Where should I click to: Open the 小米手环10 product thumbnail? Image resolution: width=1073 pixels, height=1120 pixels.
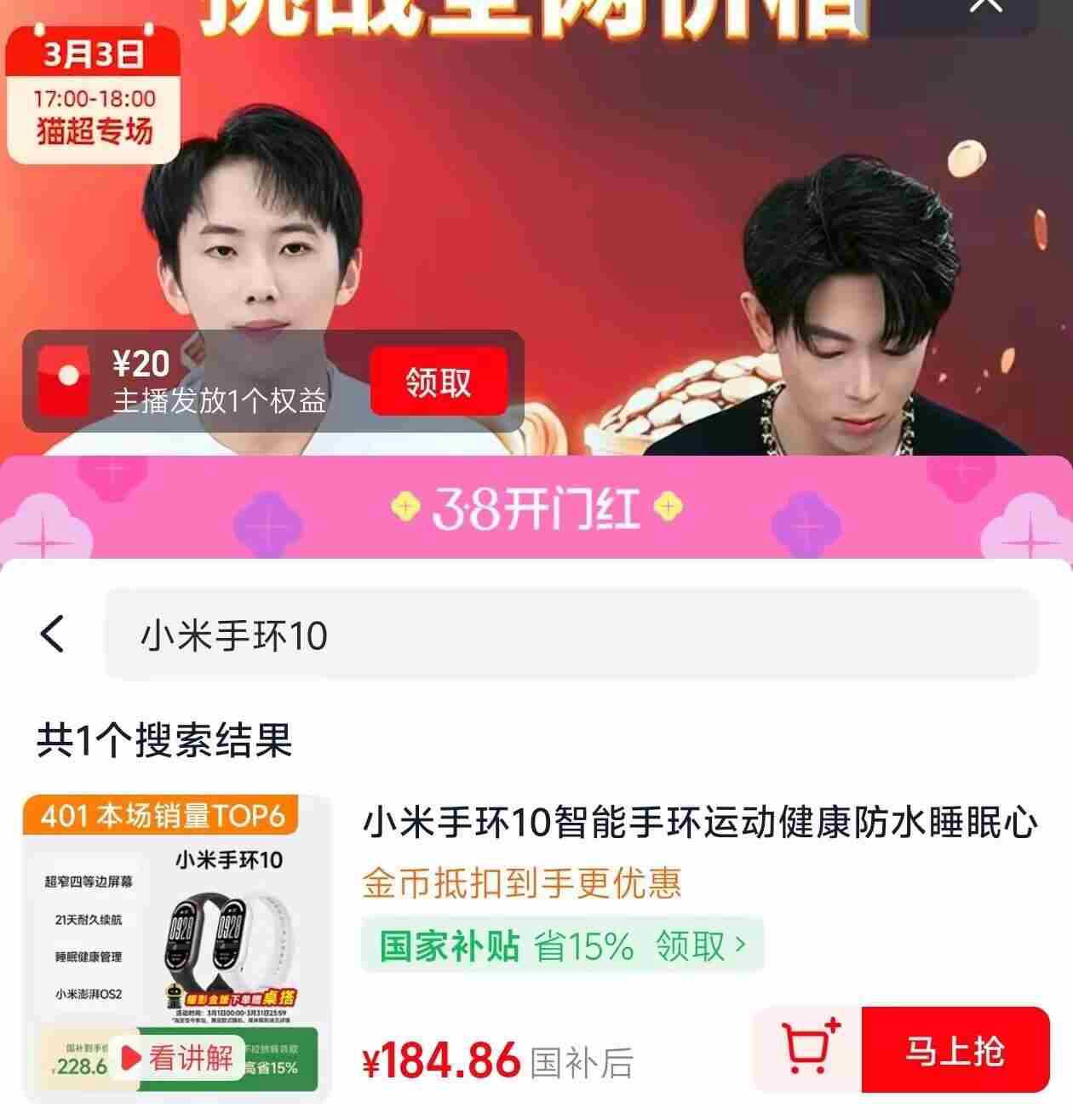[176, 928]
